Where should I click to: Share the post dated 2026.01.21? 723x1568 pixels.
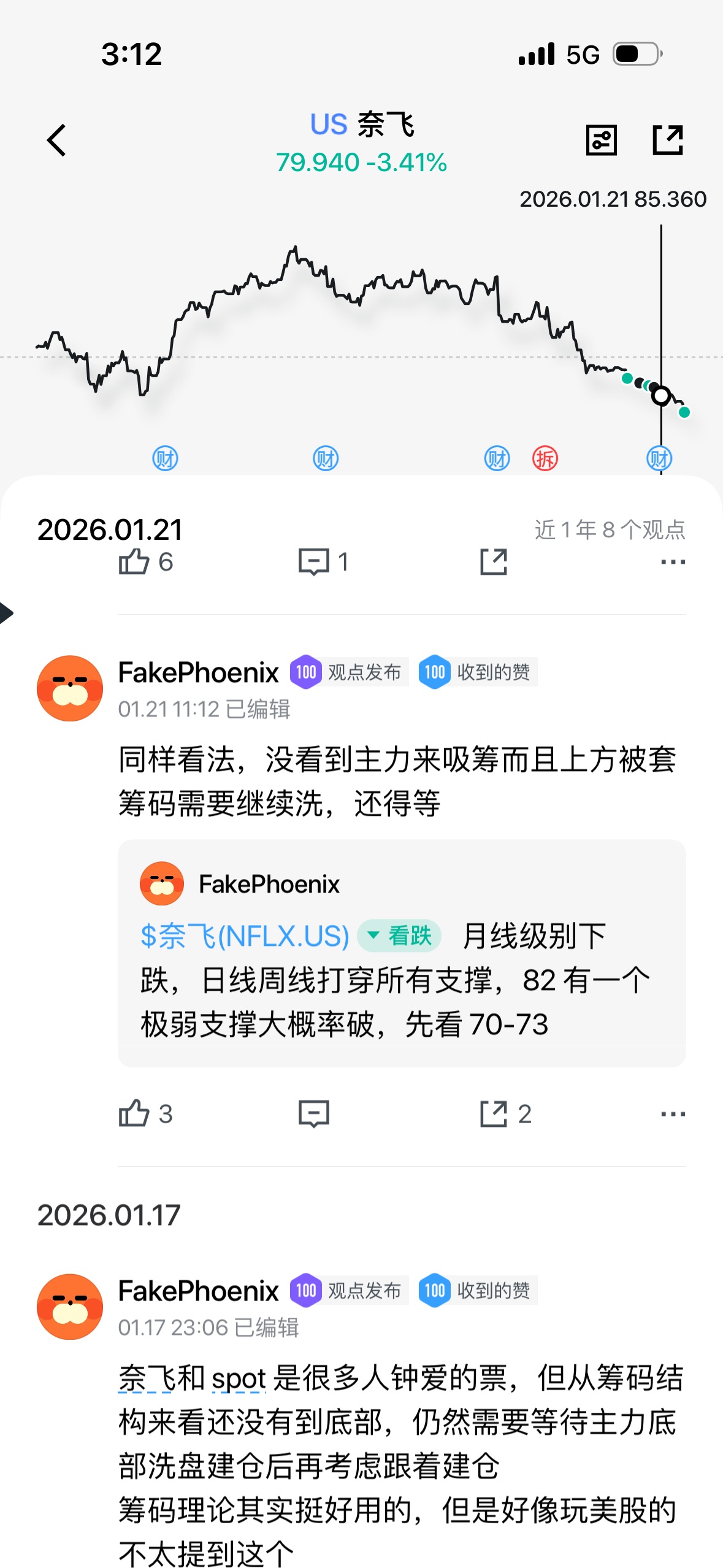(494, 561)
